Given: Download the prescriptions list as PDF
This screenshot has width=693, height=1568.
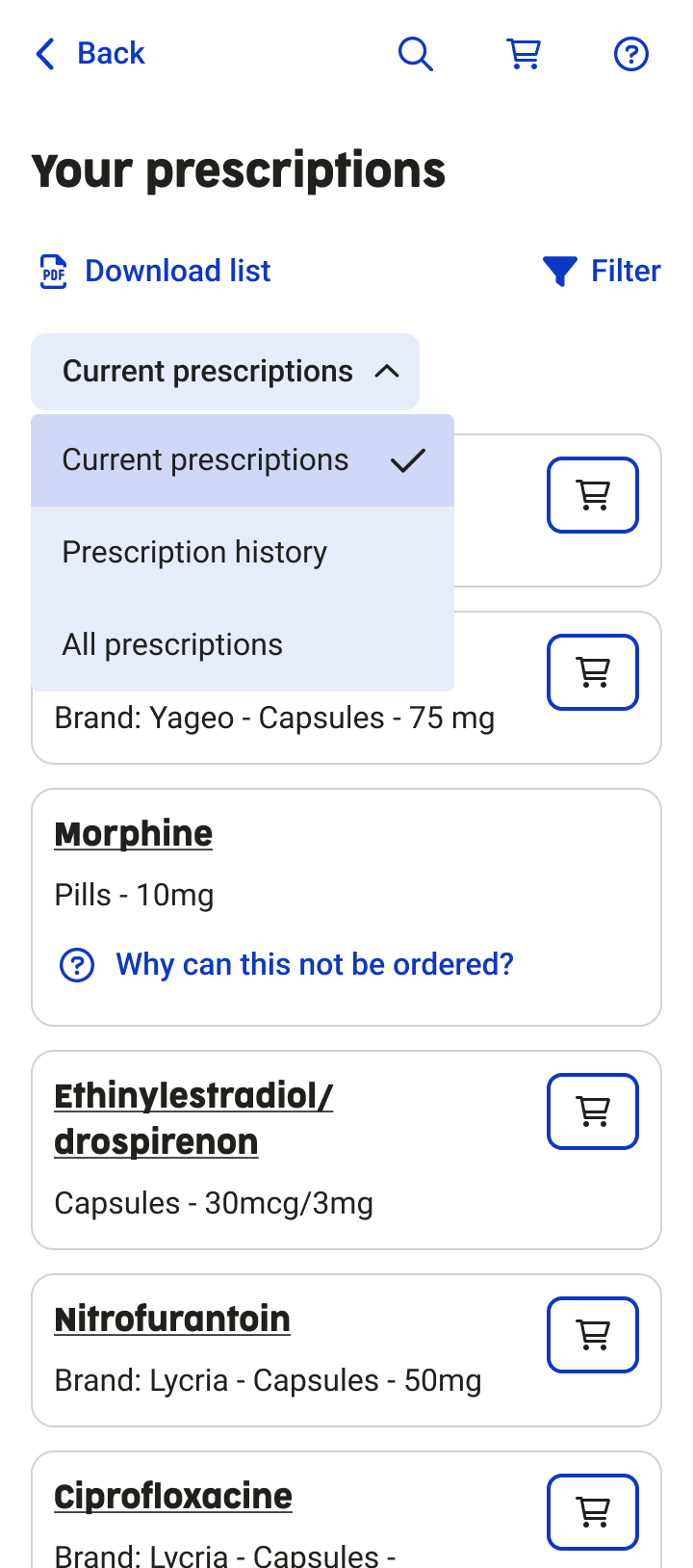Looking at the screenshot, I should point(155,272).
